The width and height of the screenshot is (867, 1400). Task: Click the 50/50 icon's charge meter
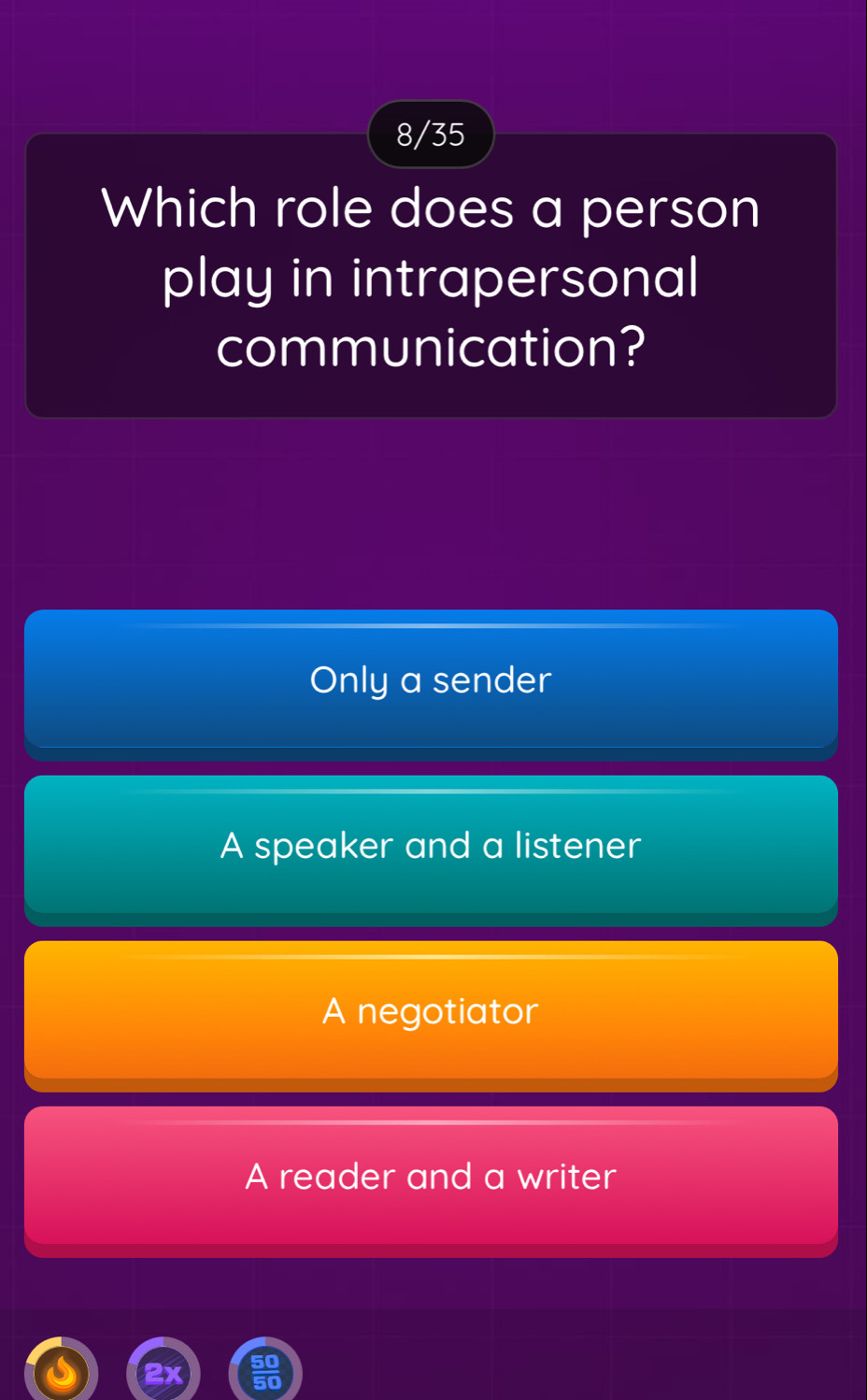click(265, 1371)
